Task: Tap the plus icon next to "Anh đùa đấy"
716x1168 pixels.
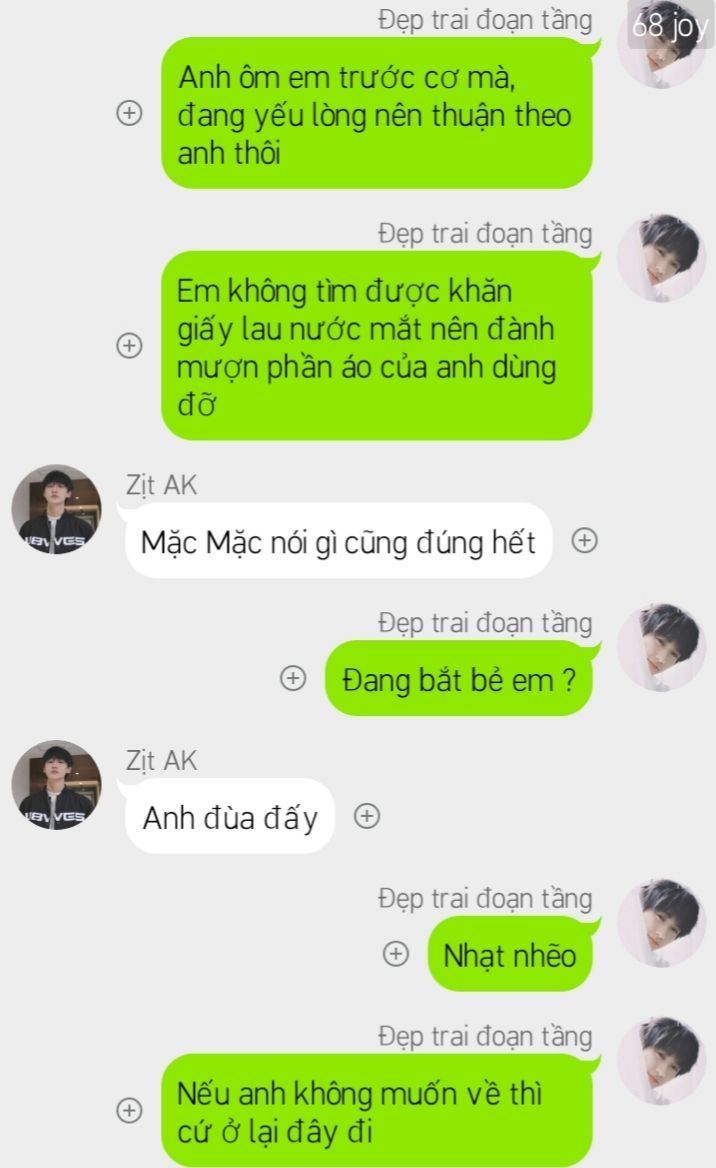Action: pos(367,817)
